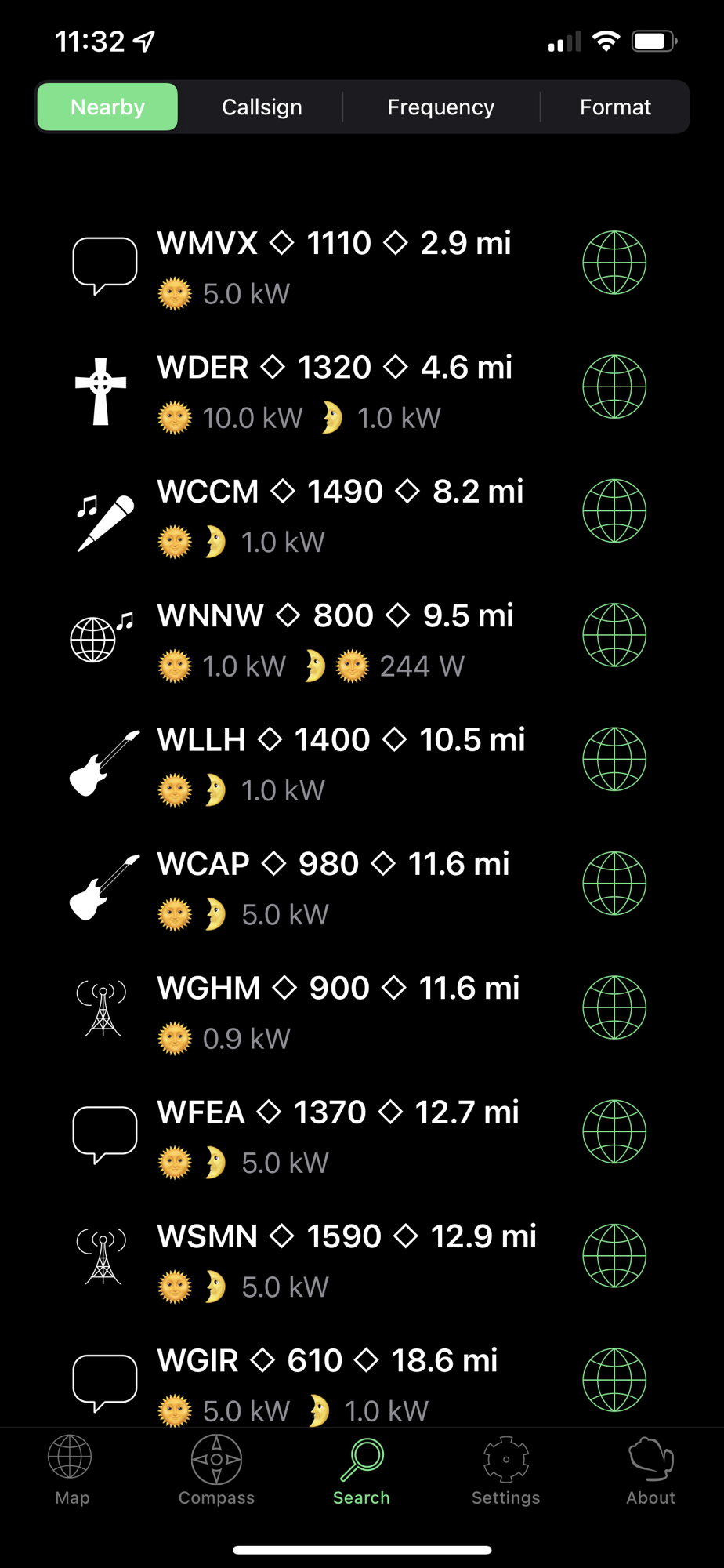Tap the globe icon beside WDER 1320
This screenshot has height=1568, width=724.
pyautogui.click(x=614, y=387)
